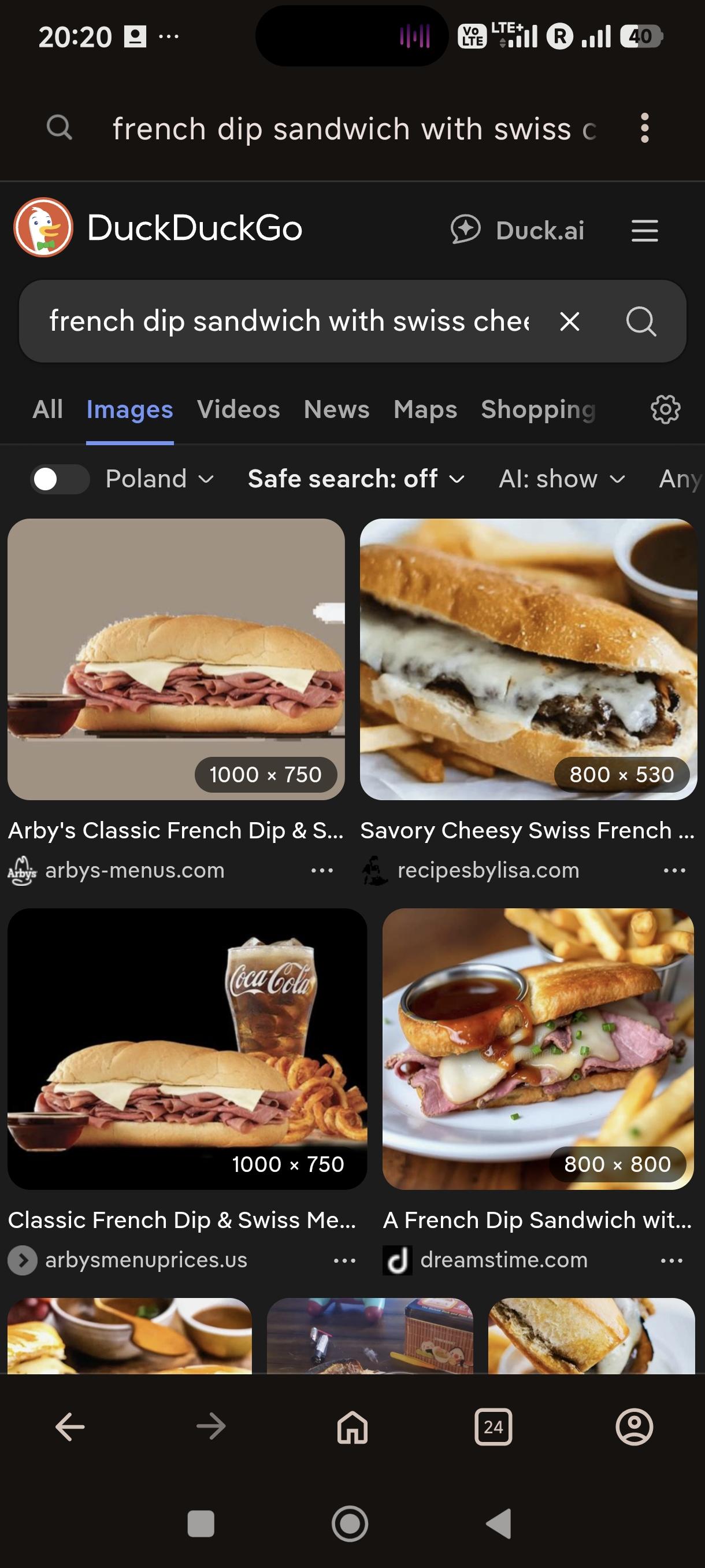Open the browser overflow menu
The width and height of the screenshot is (705, 1568).
coord(644,128)
